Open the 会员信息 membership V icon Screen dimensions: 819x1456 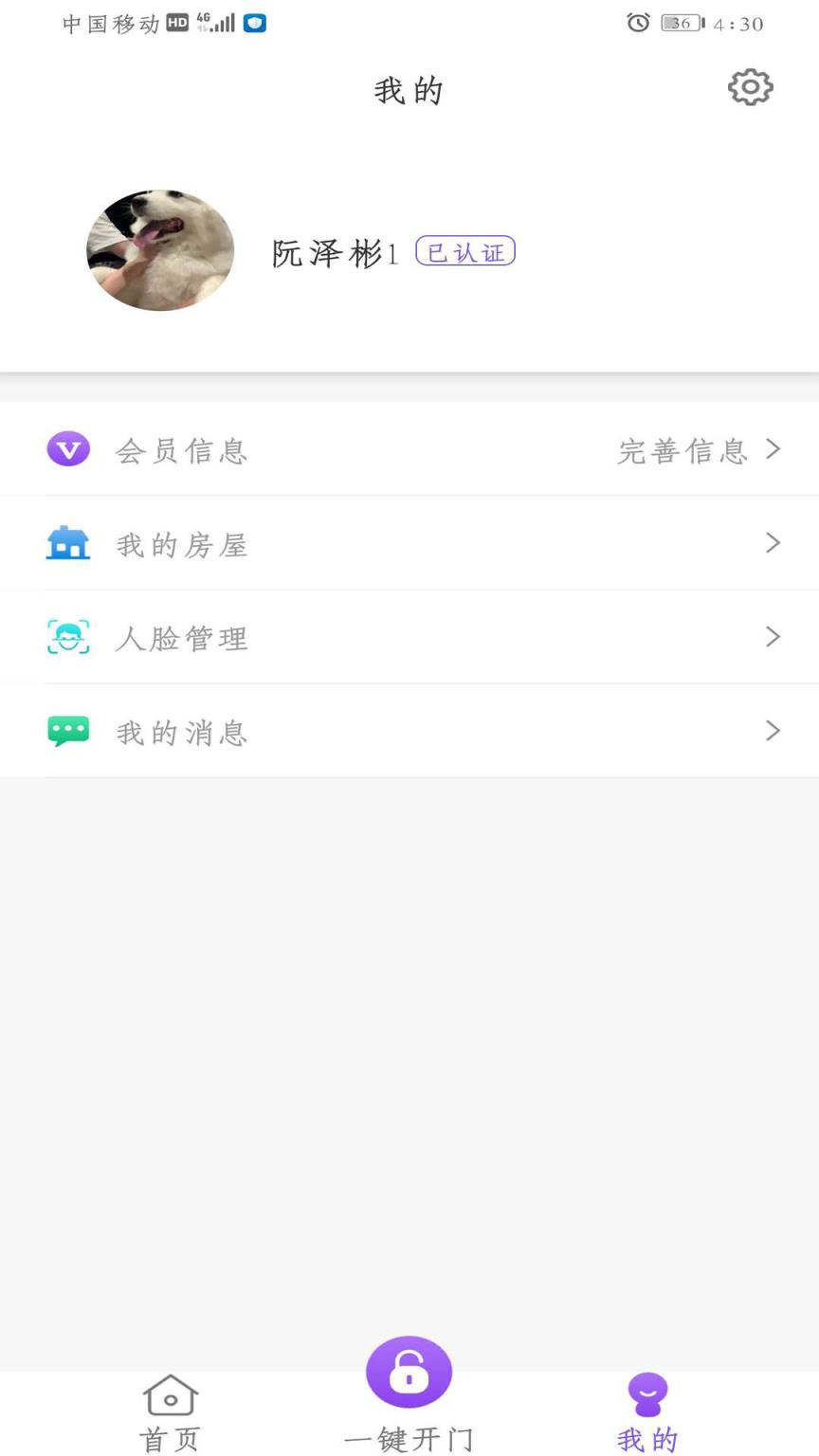[67, 449]
